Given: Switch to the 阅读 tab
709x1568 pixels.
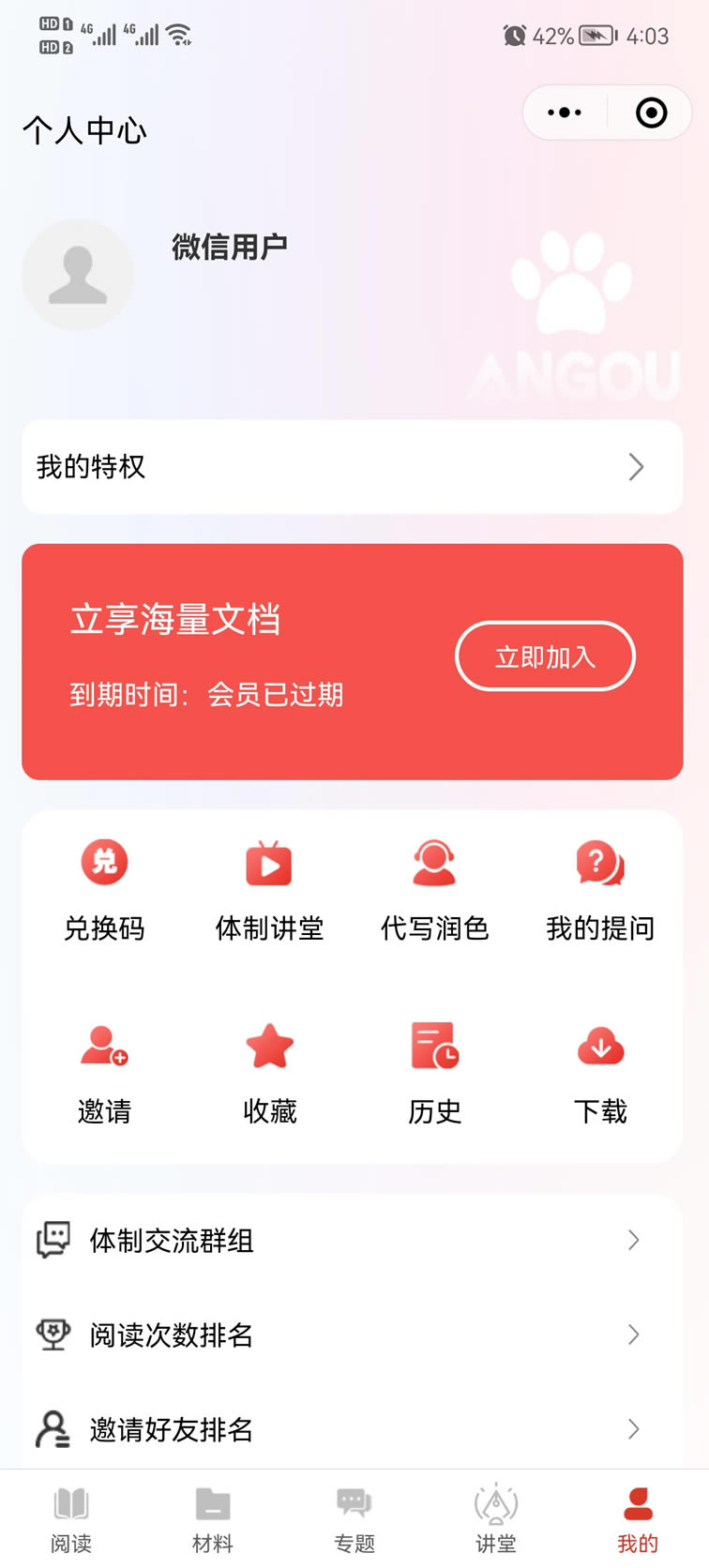Looking at the screenshot, I should 71,1519.
